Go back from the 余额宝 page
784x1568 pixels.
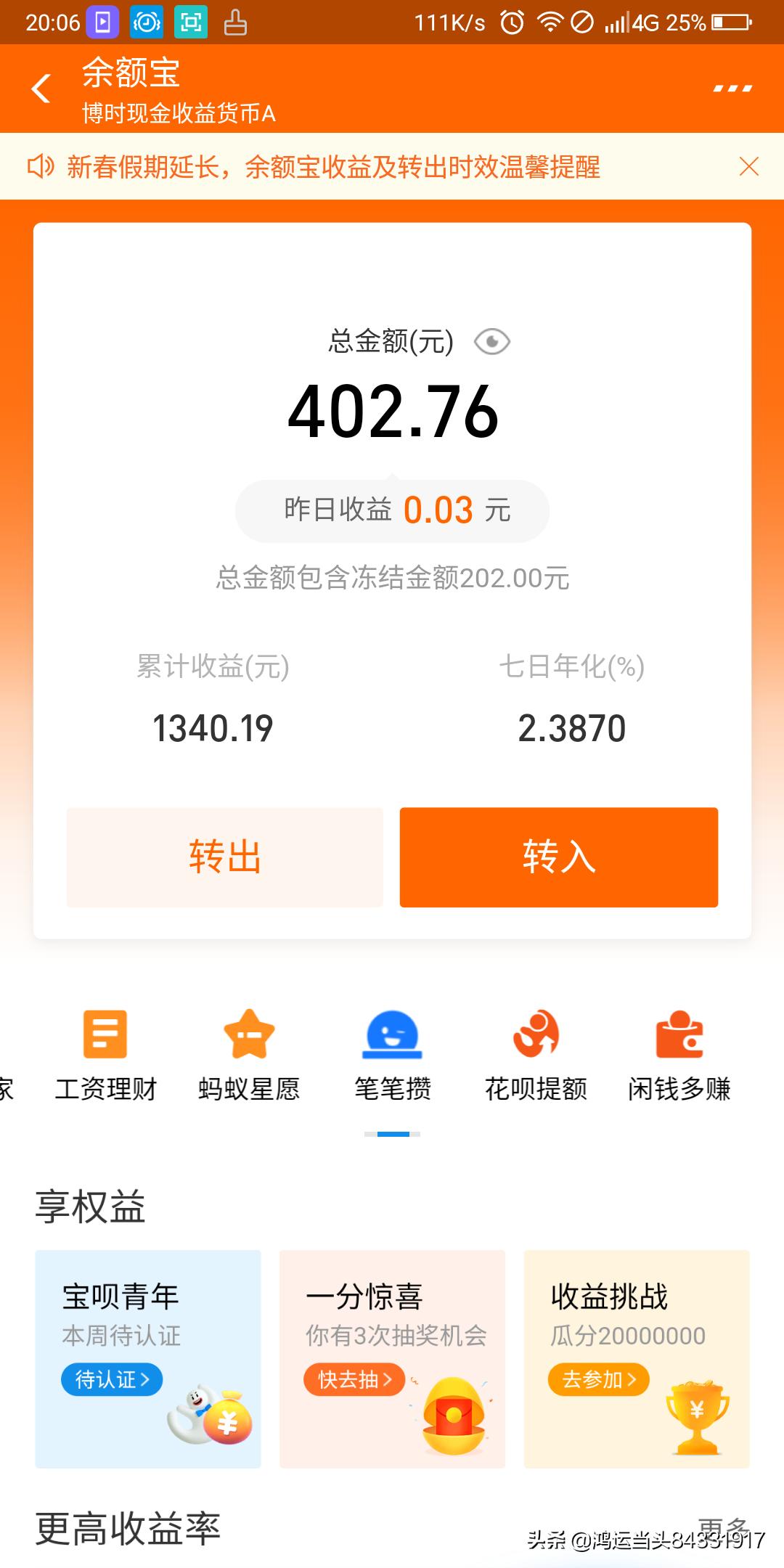coord(41,89)
